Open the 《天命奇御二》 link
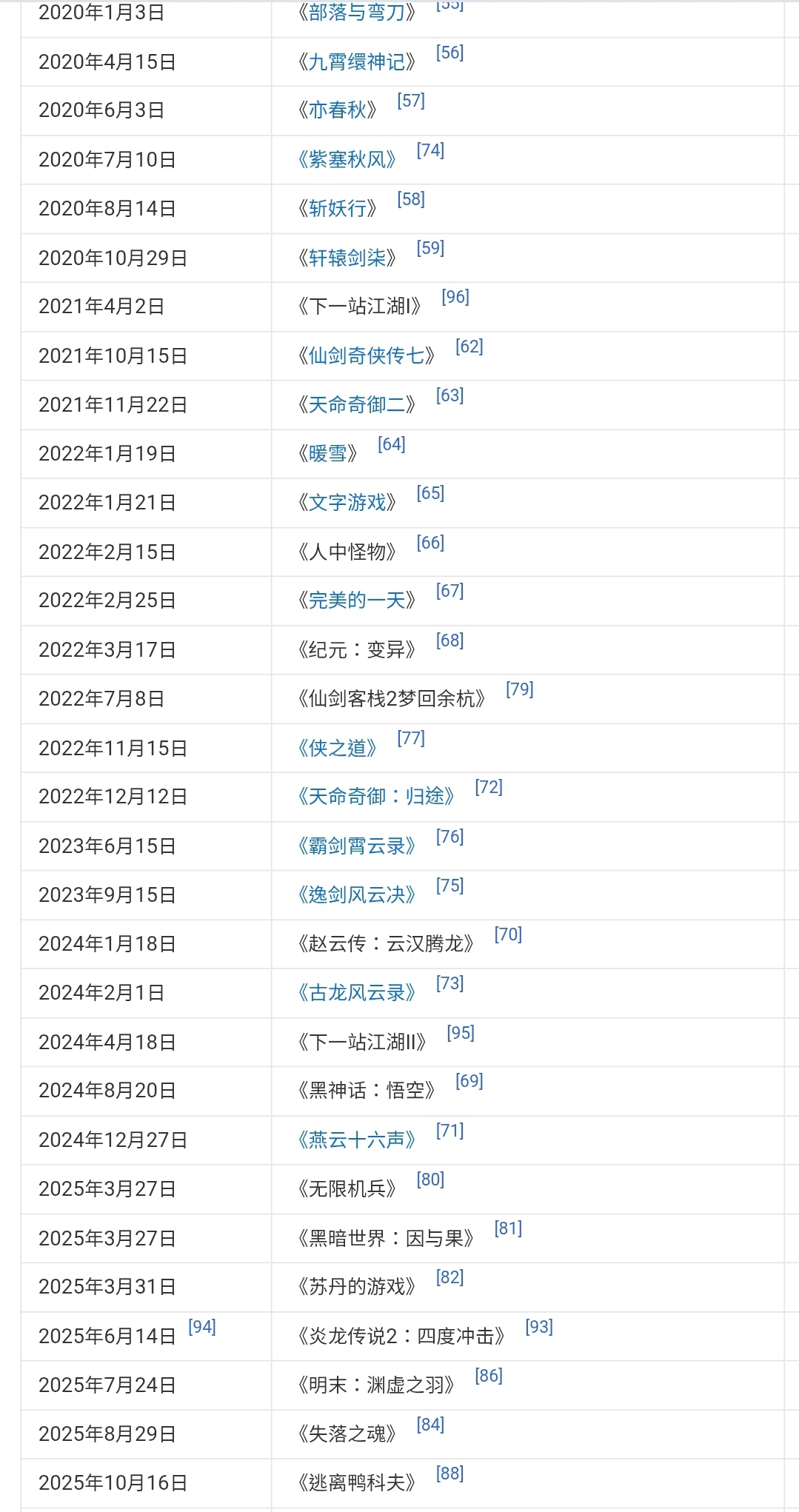The height and width of the screenshot is (1512, 799). coord(356,405)
